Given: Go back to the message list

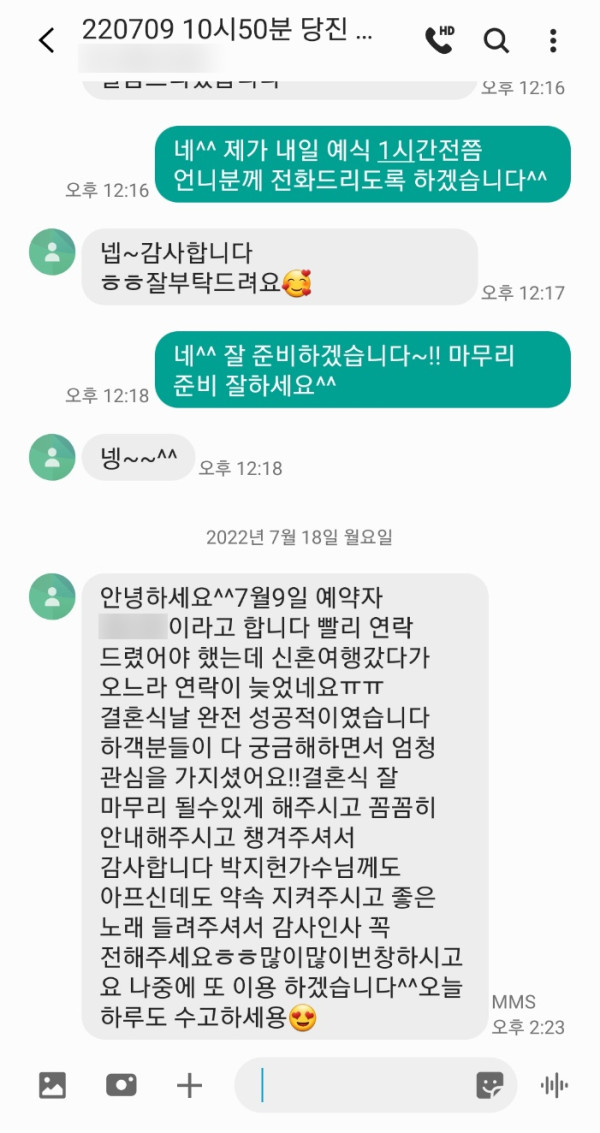Looking at the screenshot, I should click(x=46, y=40).
